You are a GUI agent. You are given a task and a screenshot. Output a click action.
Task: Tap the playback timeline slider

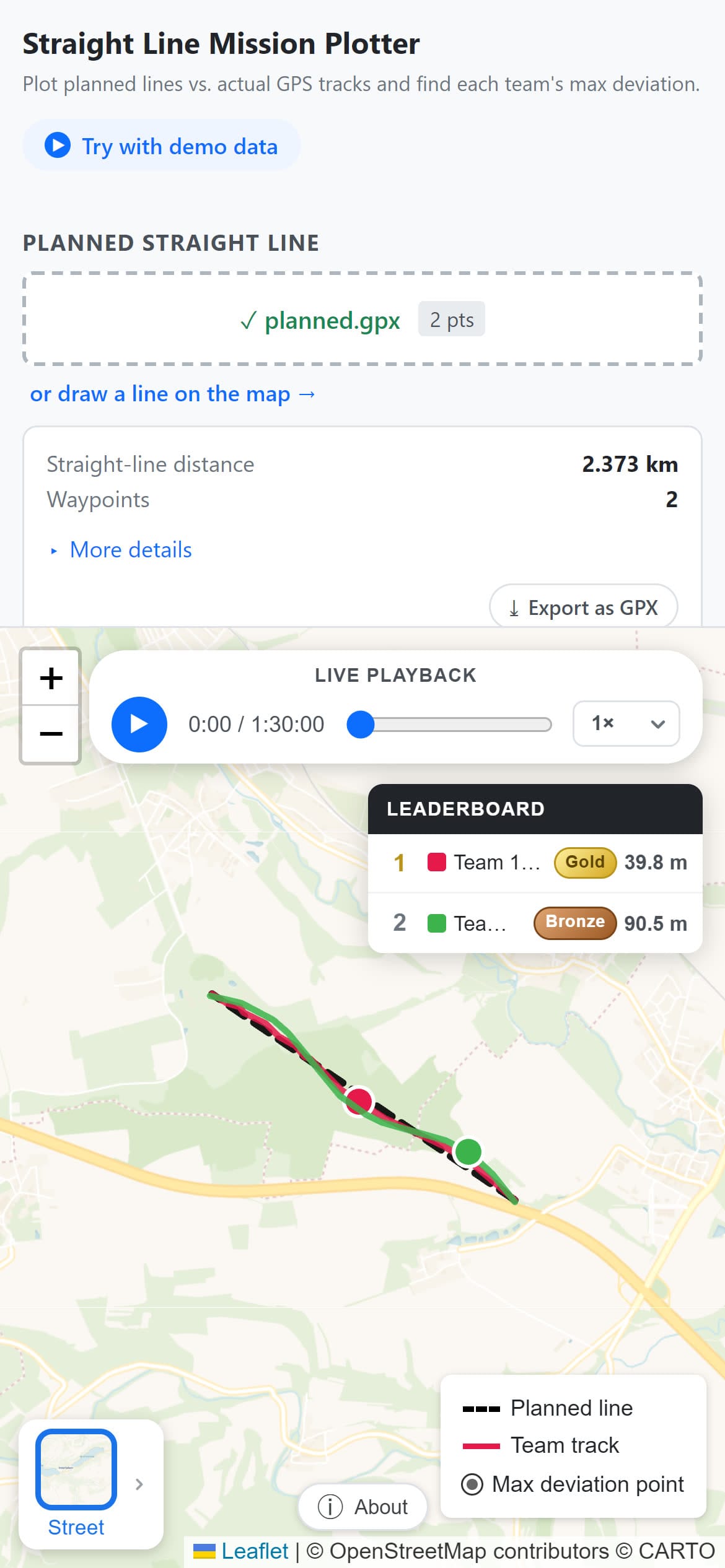point(450,725)
